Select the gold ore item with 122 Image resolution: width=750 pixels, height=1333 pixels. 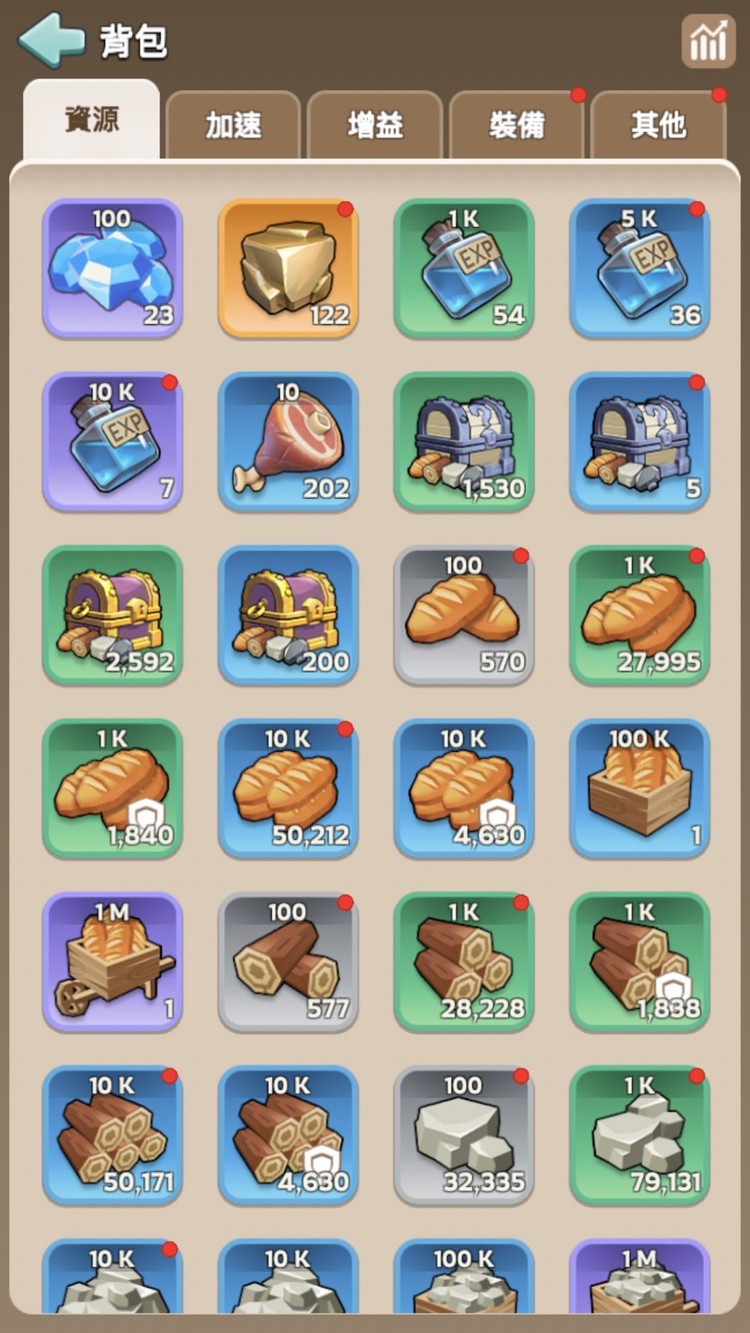tap(288, 268)
